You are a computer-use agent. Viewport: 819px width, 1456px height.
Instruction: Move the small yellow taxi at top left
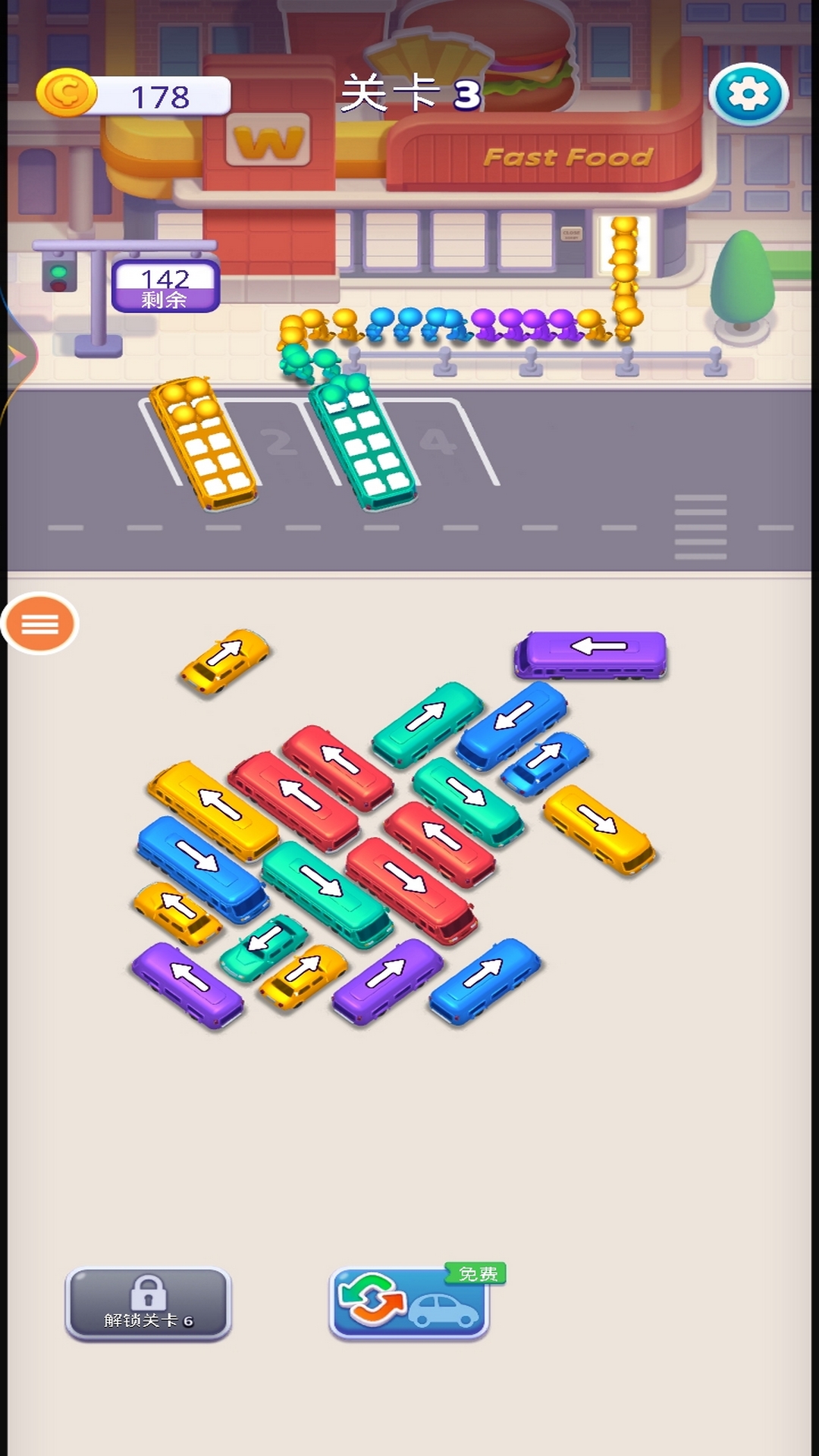point(225,660)
